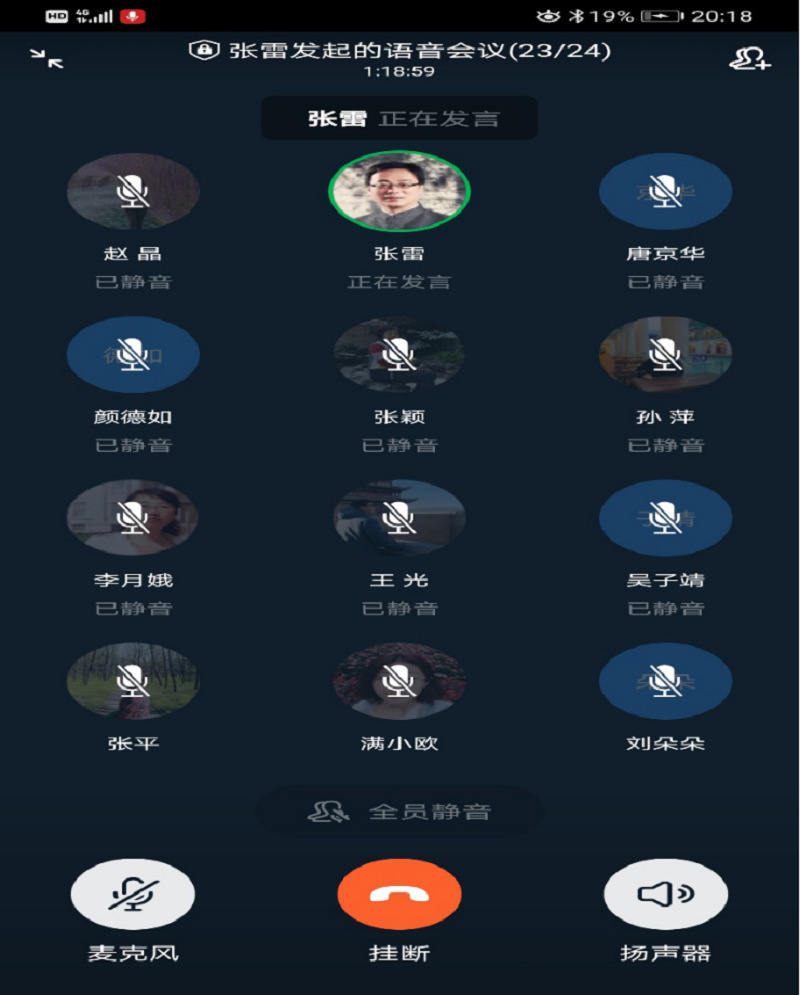View participant 李月娥

[133, 517]
